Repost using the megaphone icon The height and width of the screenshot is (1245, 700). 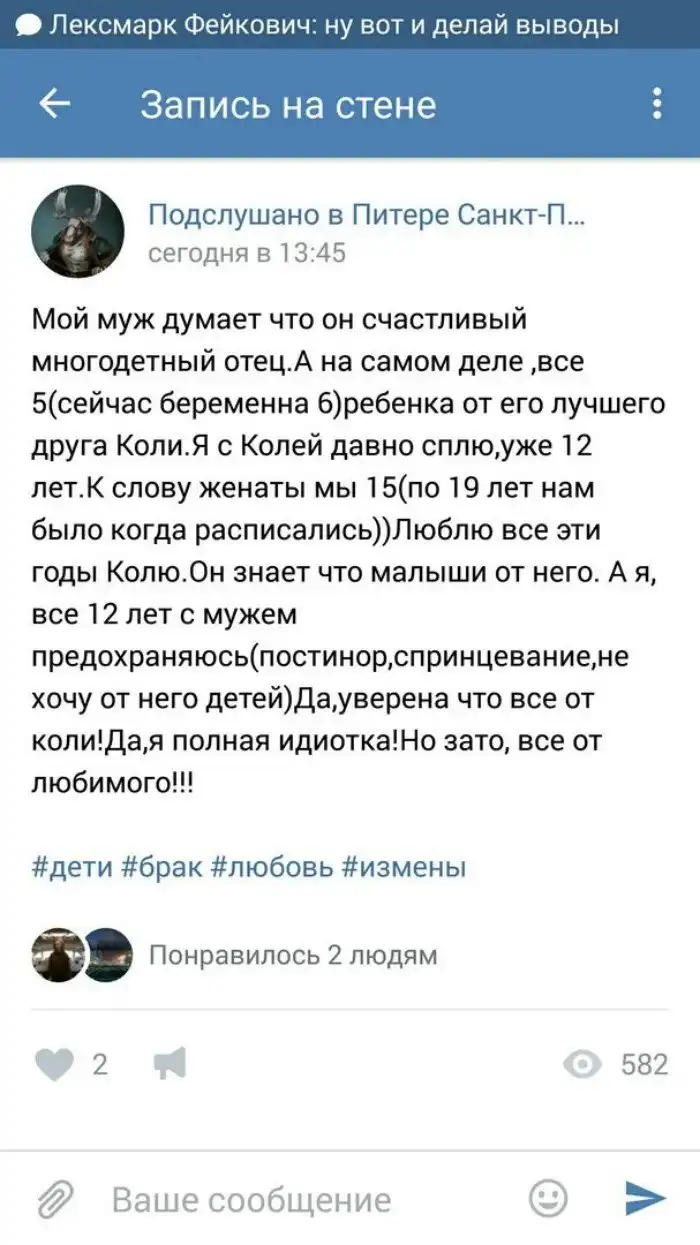pos(170,1064)
